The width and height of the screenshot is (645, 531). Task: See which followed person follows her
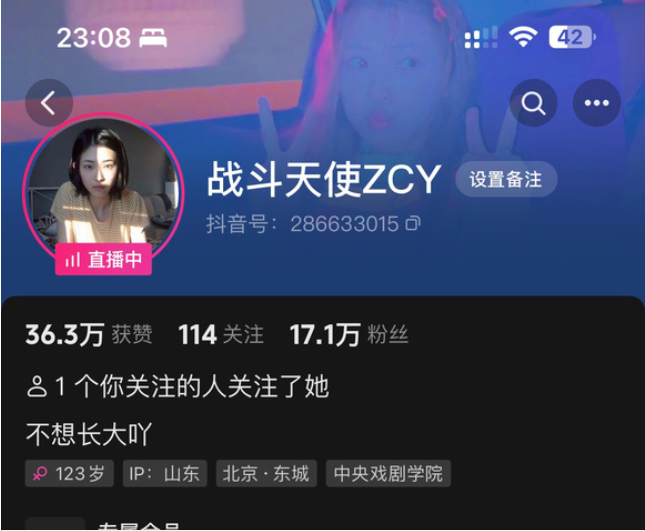178,386
